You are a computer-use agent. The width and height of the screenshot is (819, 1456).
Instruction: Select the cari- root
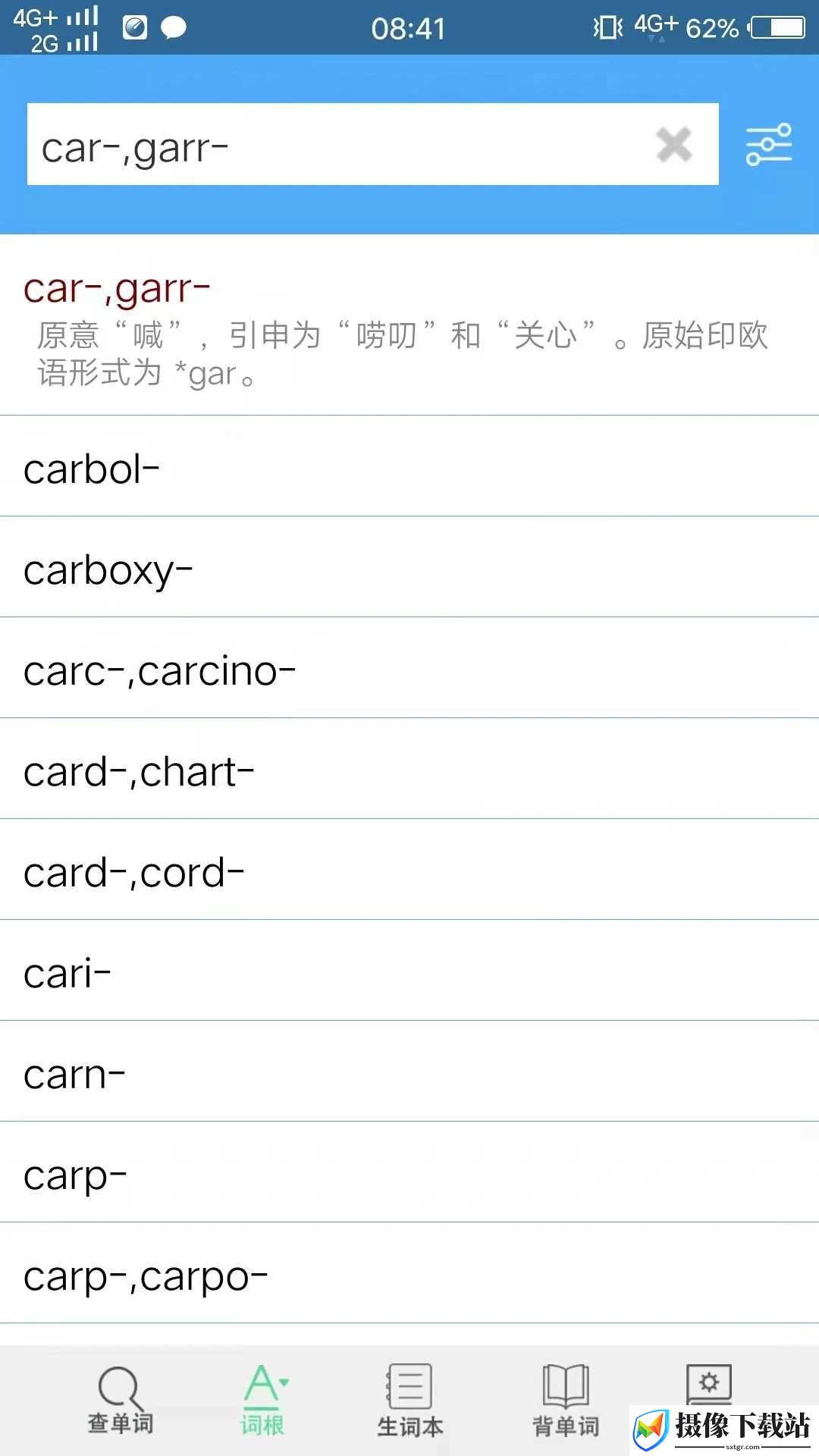pyautogui.click(x=409, y=971)
